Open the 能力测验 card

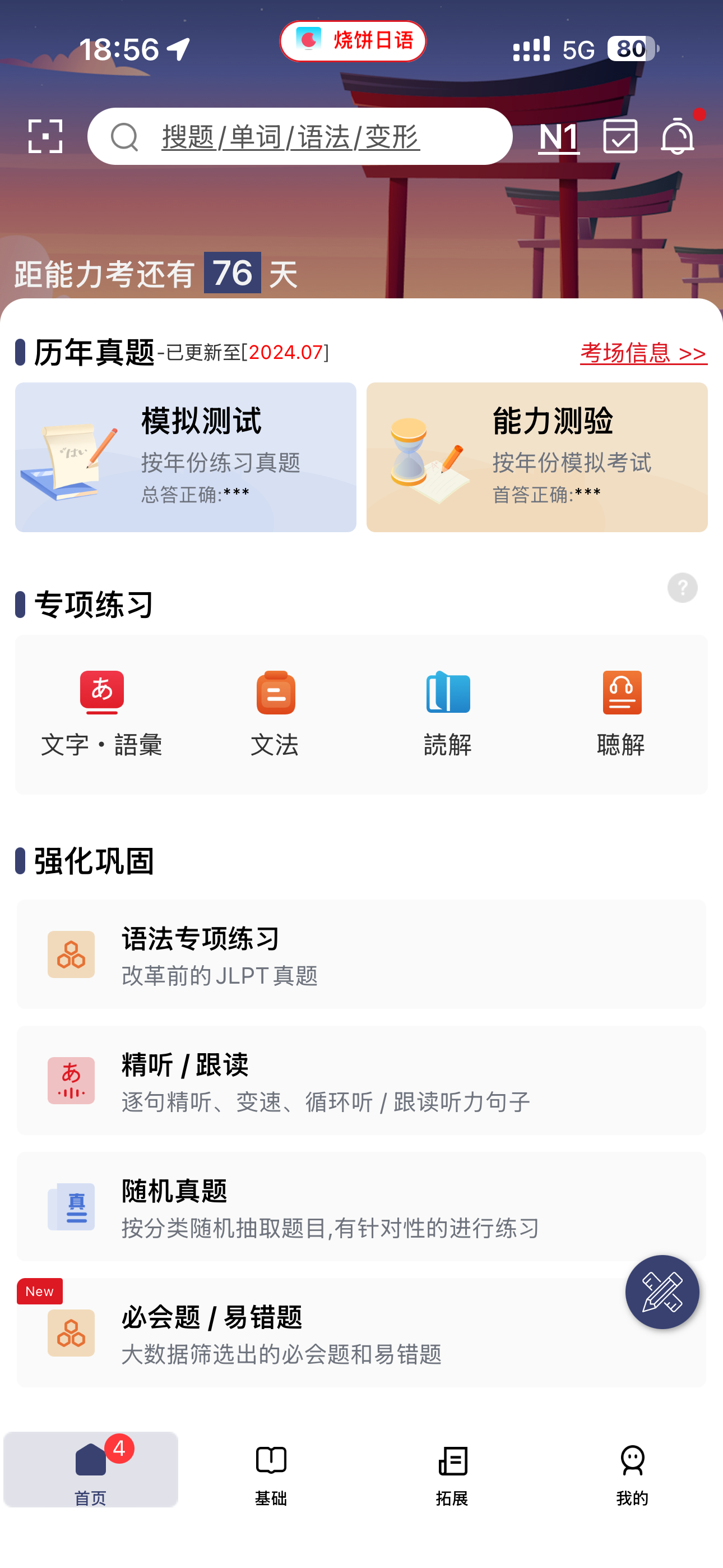537,457
